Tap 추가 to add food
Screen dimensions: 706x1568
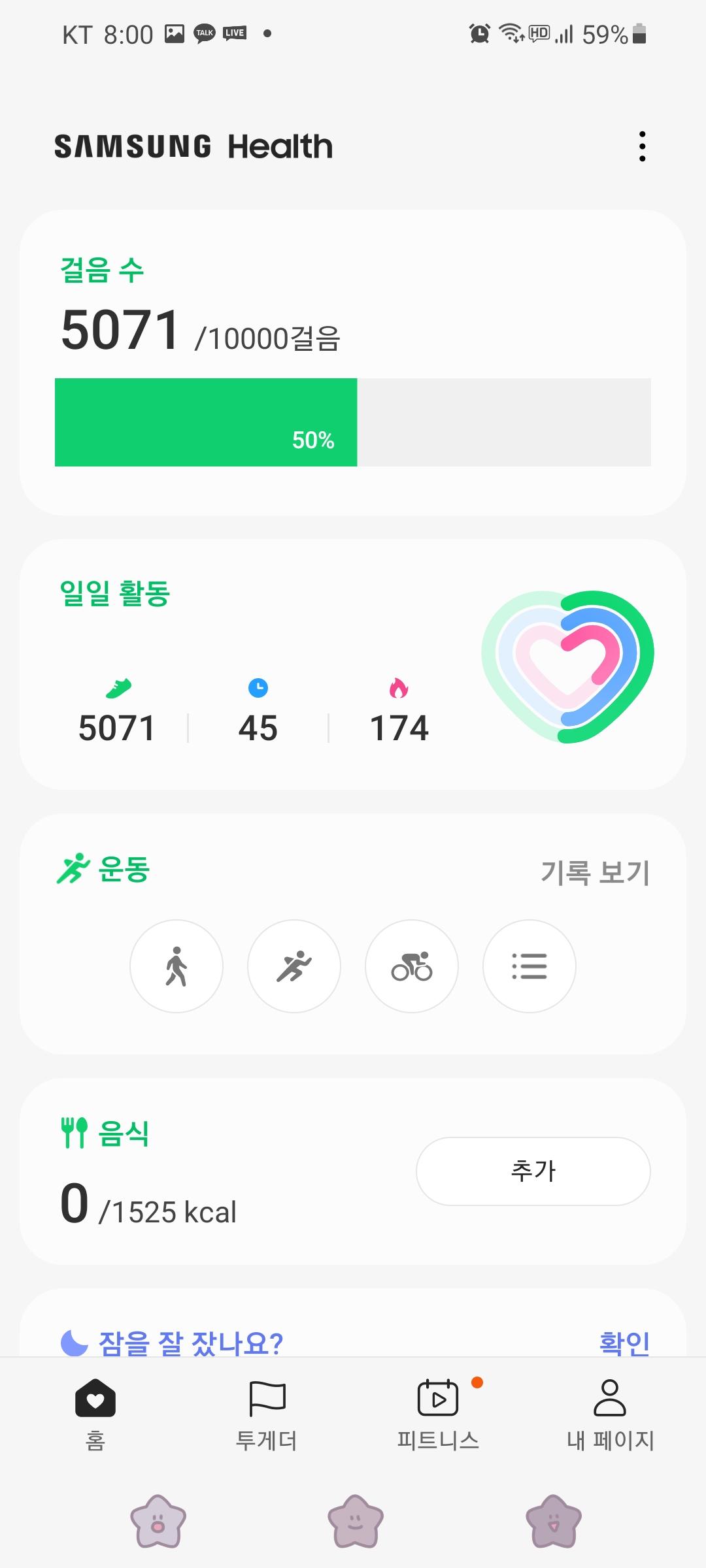[533, 1171]
